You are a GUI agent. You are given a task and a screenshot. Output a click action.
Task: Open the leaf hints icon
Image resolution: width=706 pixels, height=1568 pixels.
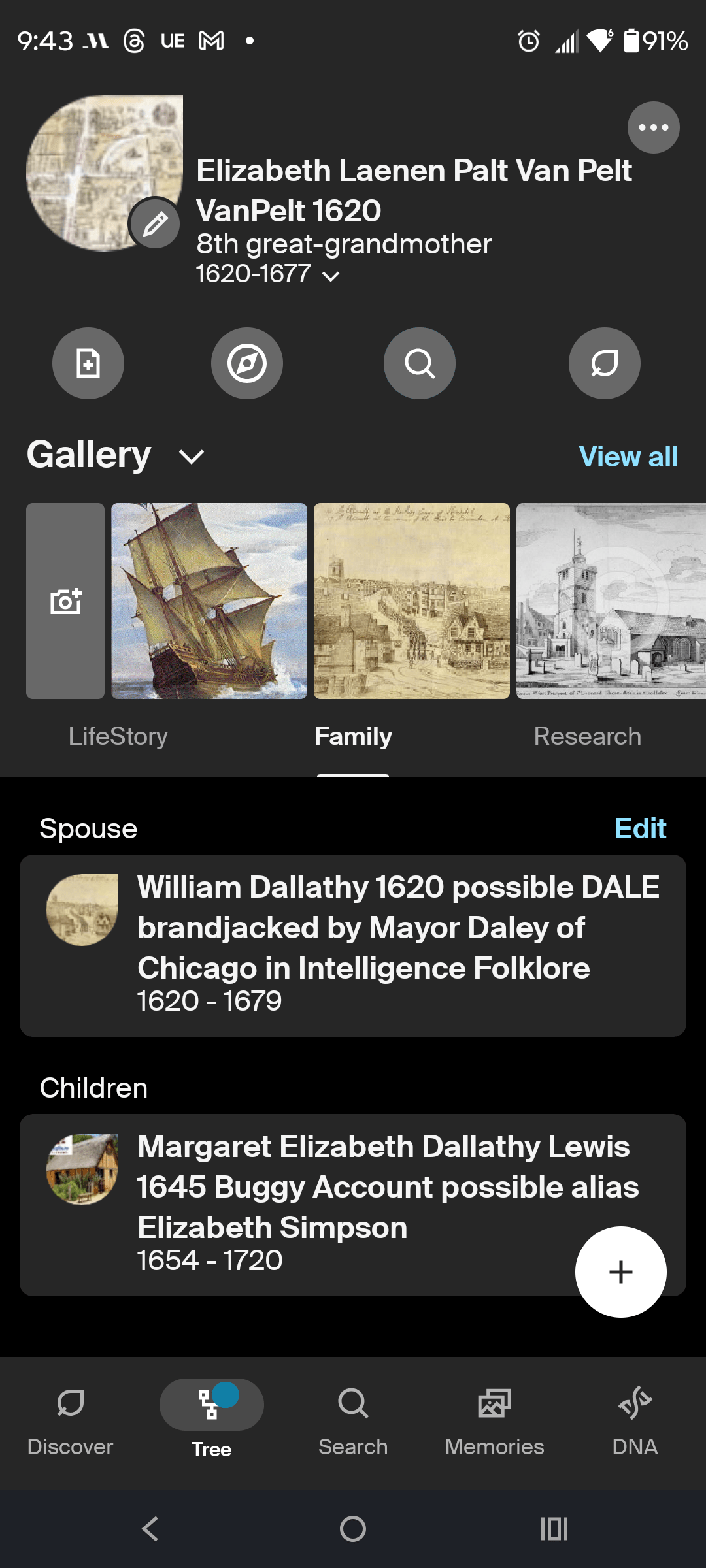point(605,363)
